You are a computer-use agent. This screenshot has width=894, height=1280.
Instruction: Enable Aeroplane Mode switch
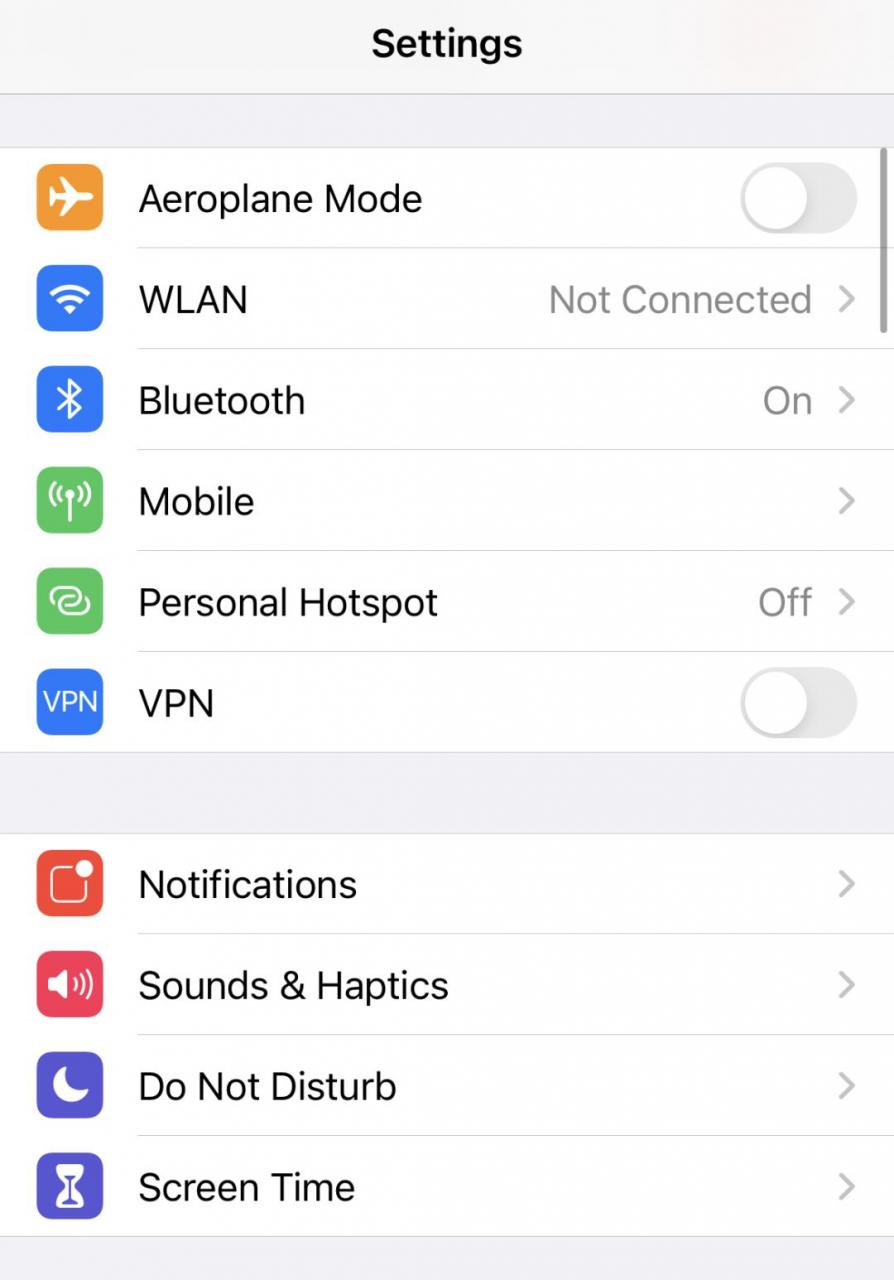pyautogui.click(x=797, y=199)
